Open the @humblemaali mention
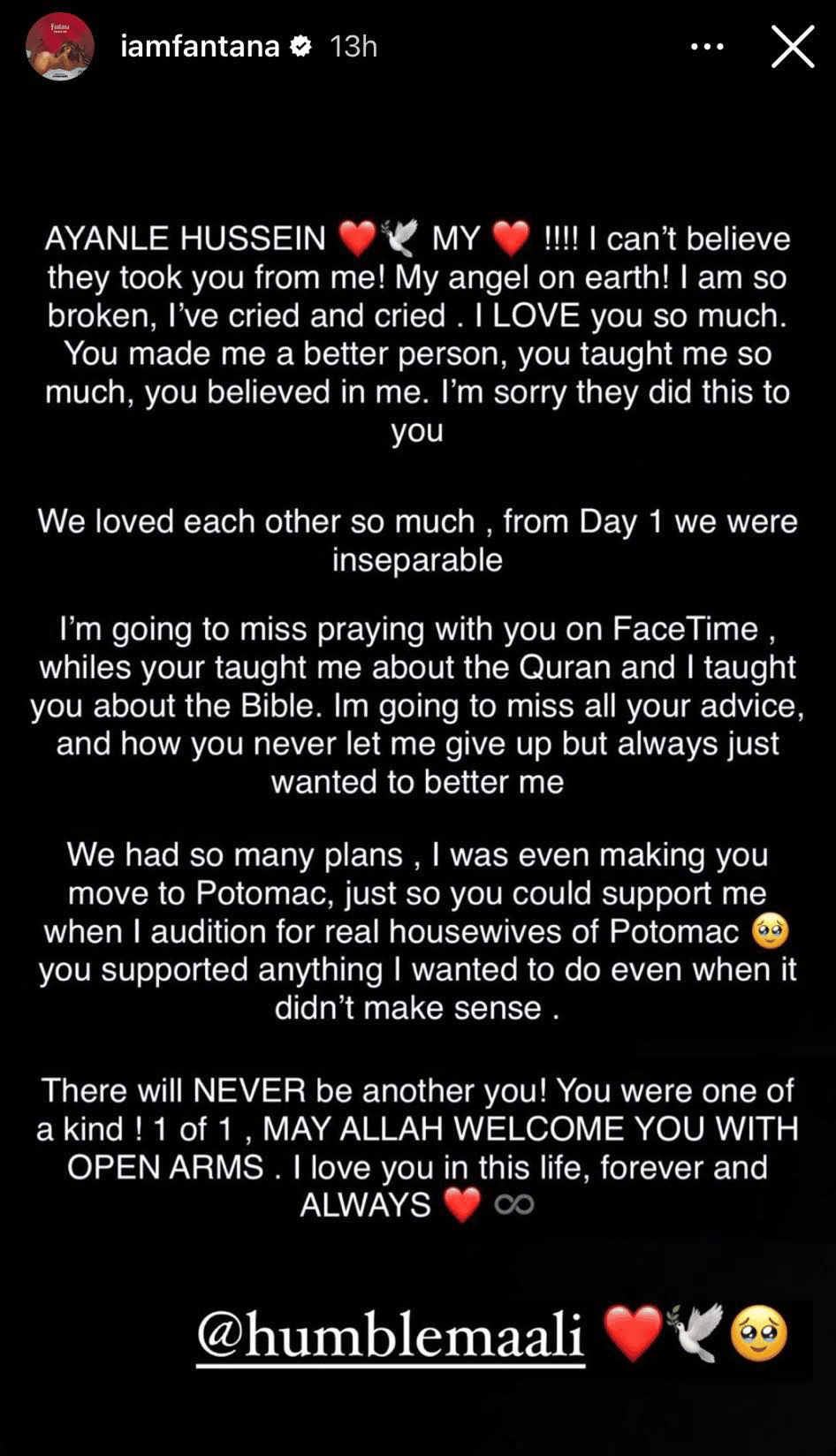The width and height of the screenshot is (836, 1456). (x=390, y=1334)
